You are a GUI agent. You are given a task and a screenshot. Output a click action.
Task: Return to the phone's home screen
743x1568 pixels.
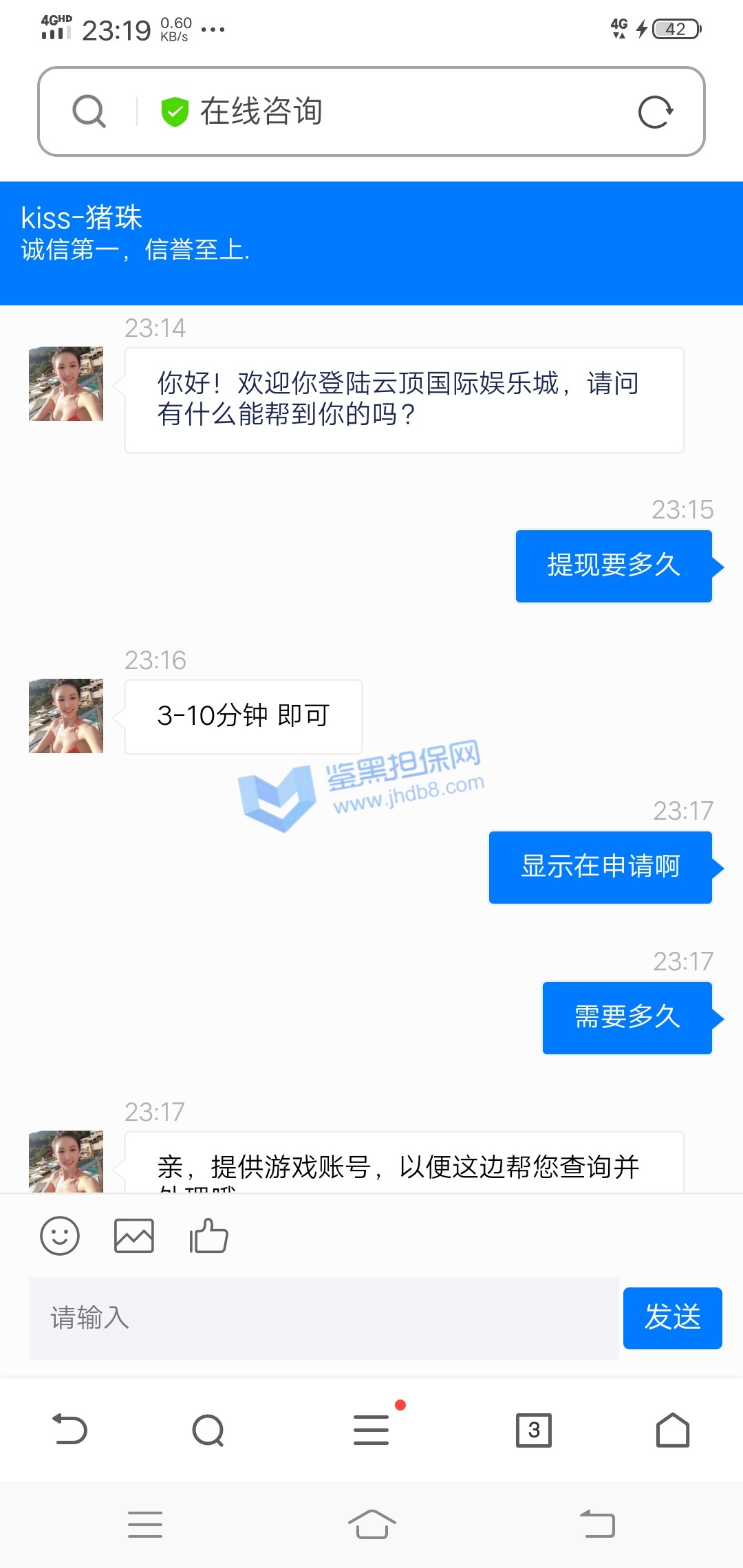[371, 1525]
